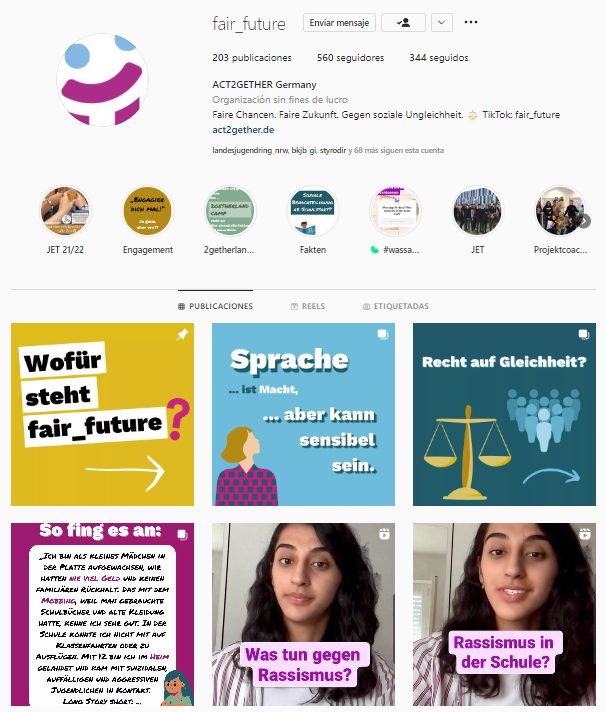Image resolution: width=606 pixels, height=712 pixels.
Task: Tap the following status button
Action: point(403,22)
